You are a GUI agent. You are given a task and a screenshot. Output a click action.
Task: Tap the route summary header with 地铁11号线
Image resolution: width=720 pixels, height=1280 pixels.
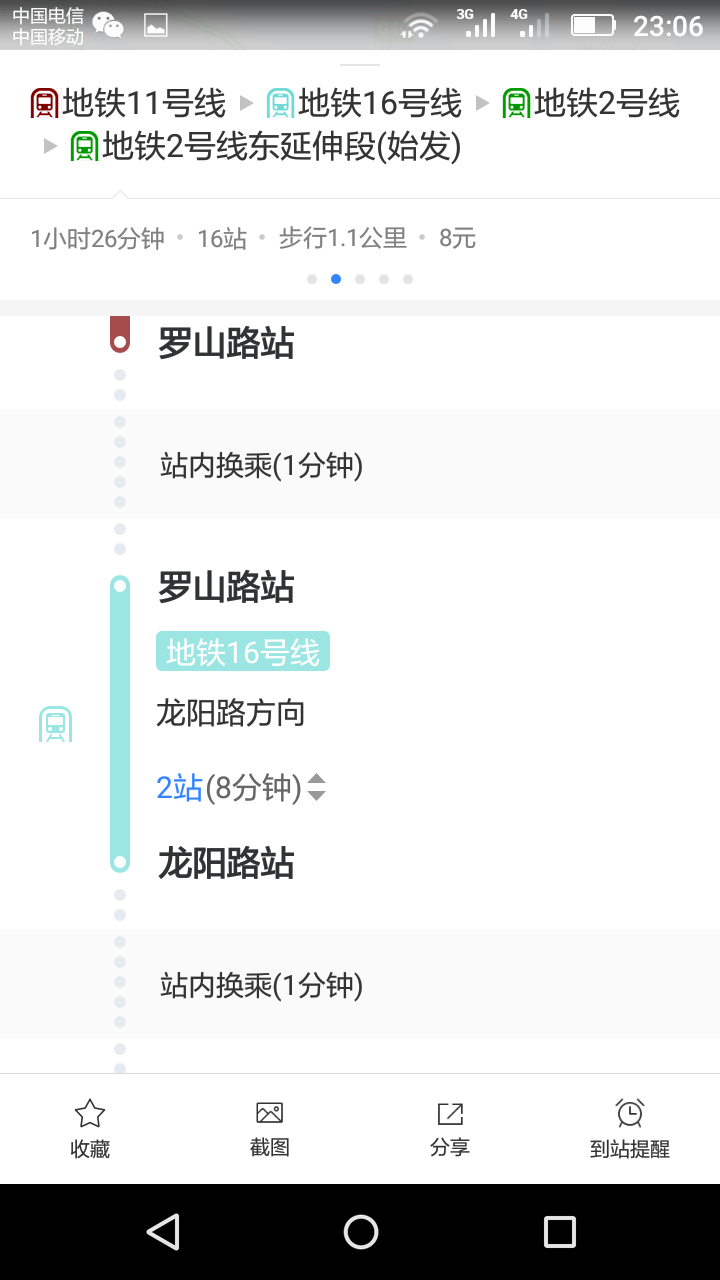(x=360, y=125)
